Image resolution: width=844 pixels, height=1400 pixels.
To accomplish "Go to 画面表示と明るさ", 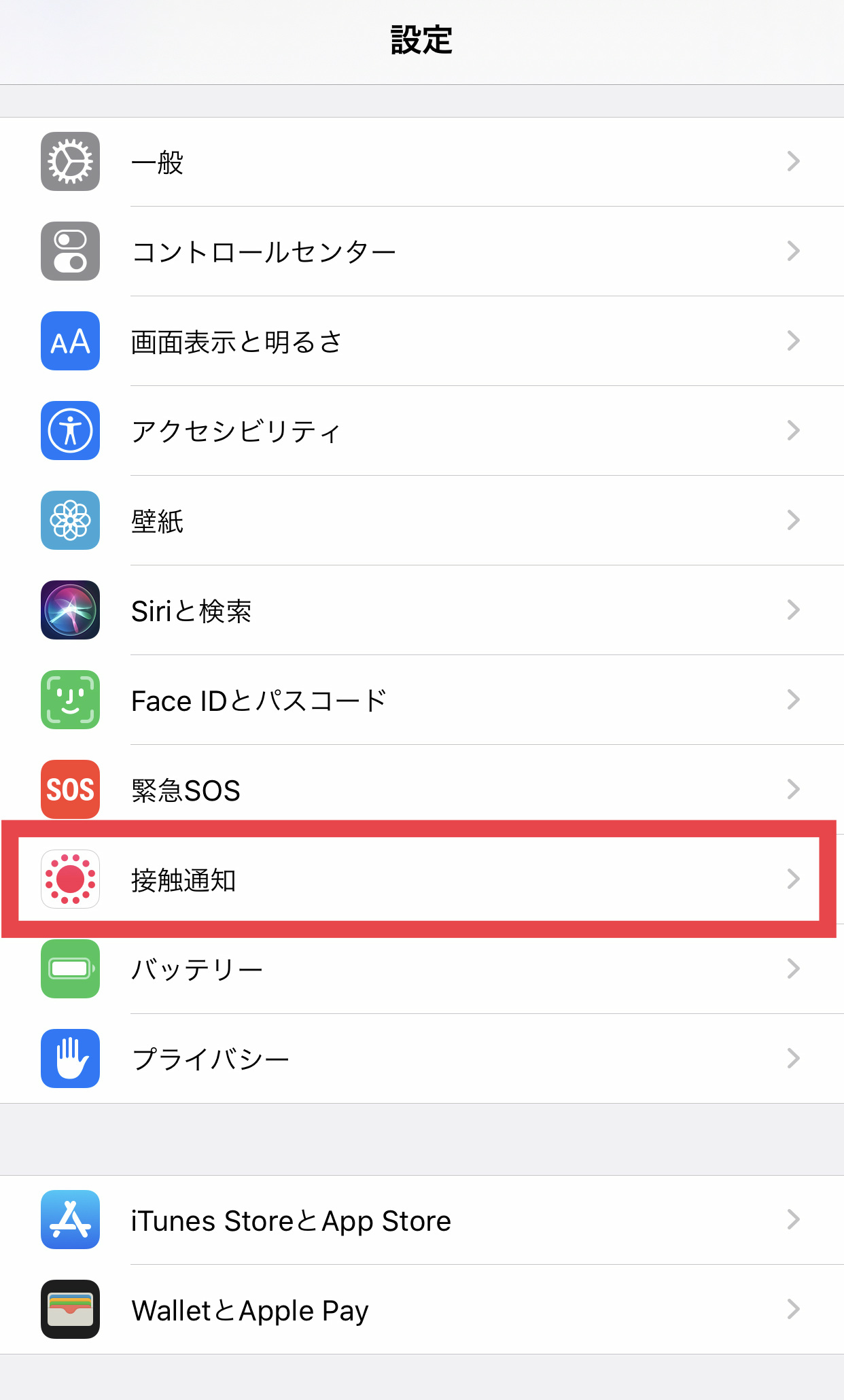I will 422,341.
